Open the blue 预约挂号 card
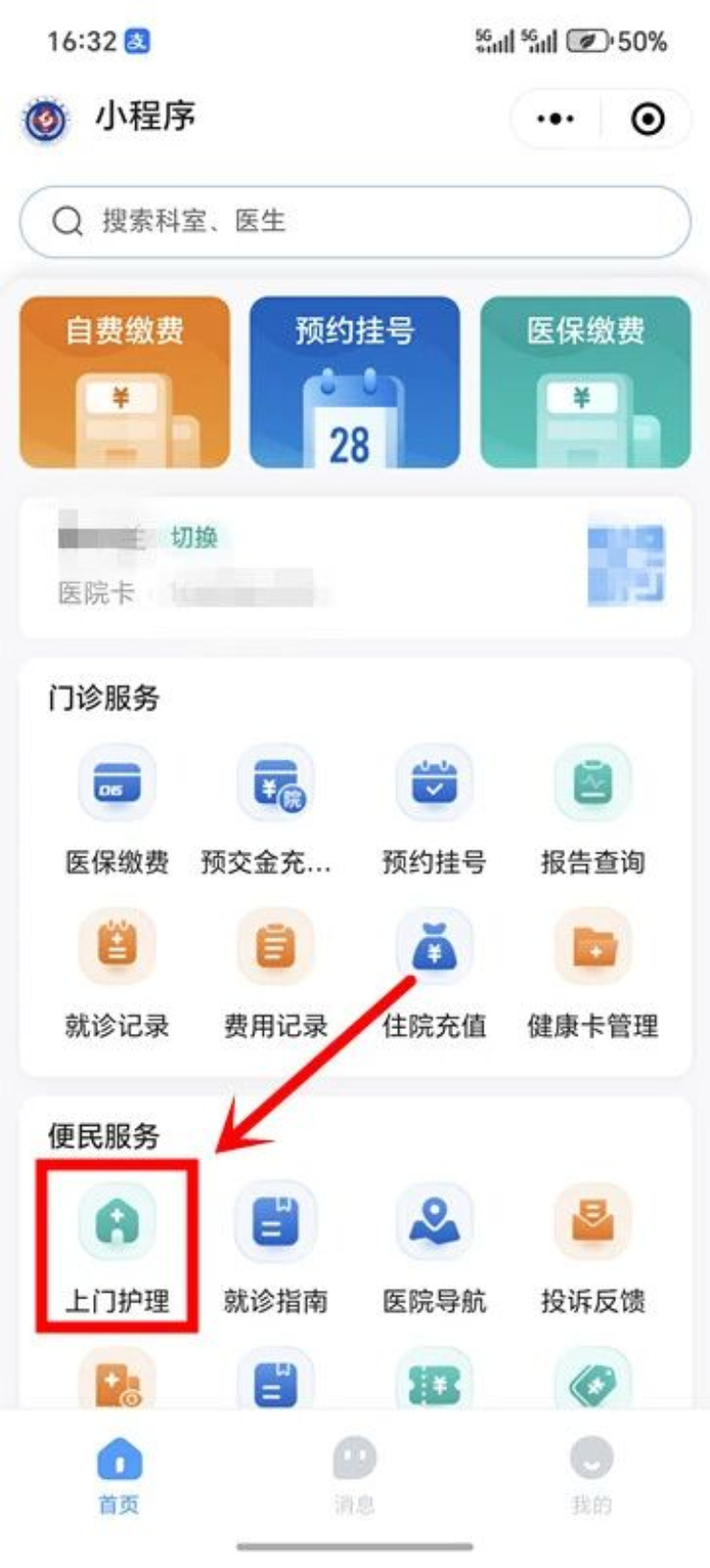The height and width of the screenshot is (1568, 710). [x=354, y=382]
